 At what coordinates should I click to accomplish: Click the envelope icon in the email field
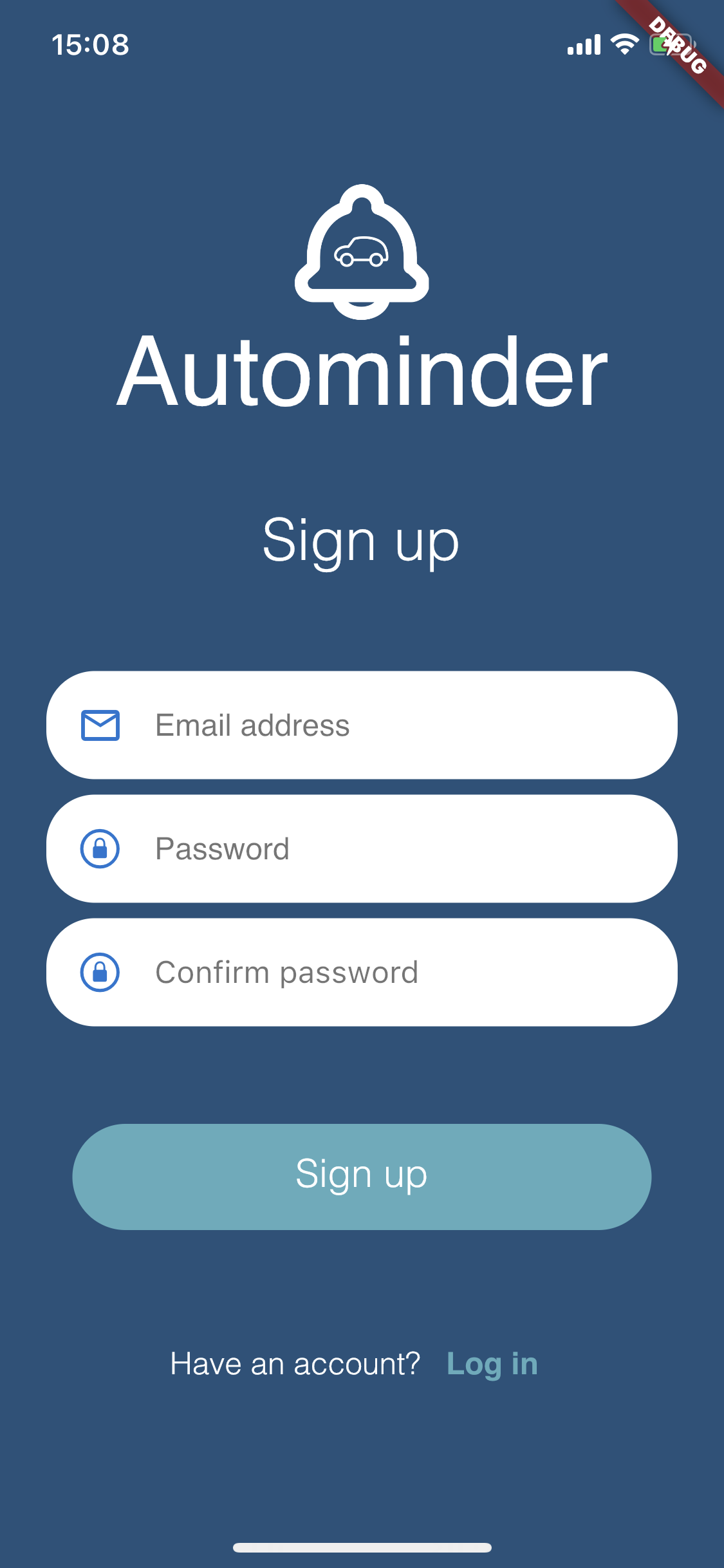(x=100, y=725)
